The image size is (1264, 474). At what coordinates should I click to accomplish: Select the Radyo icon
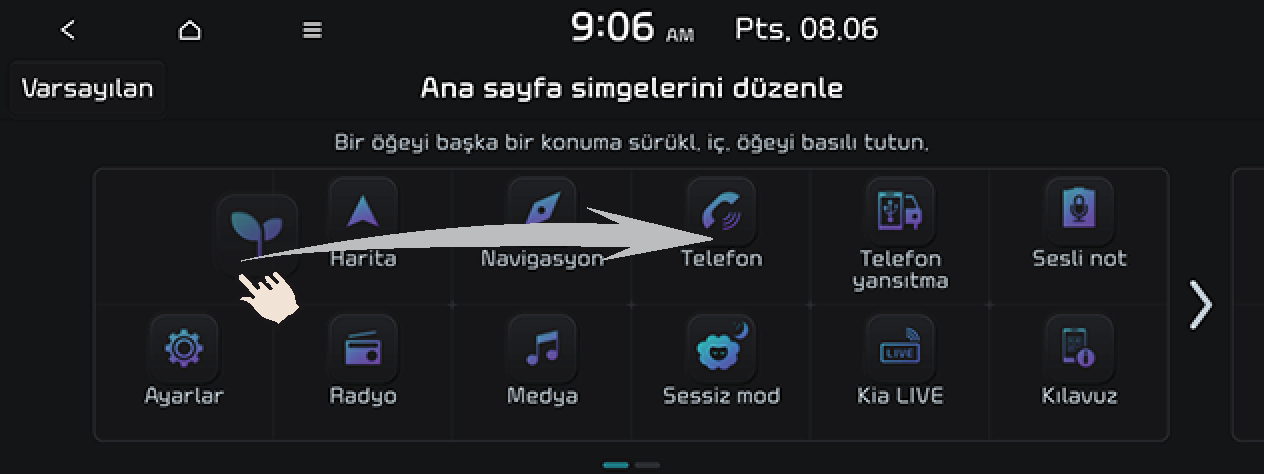362,349
